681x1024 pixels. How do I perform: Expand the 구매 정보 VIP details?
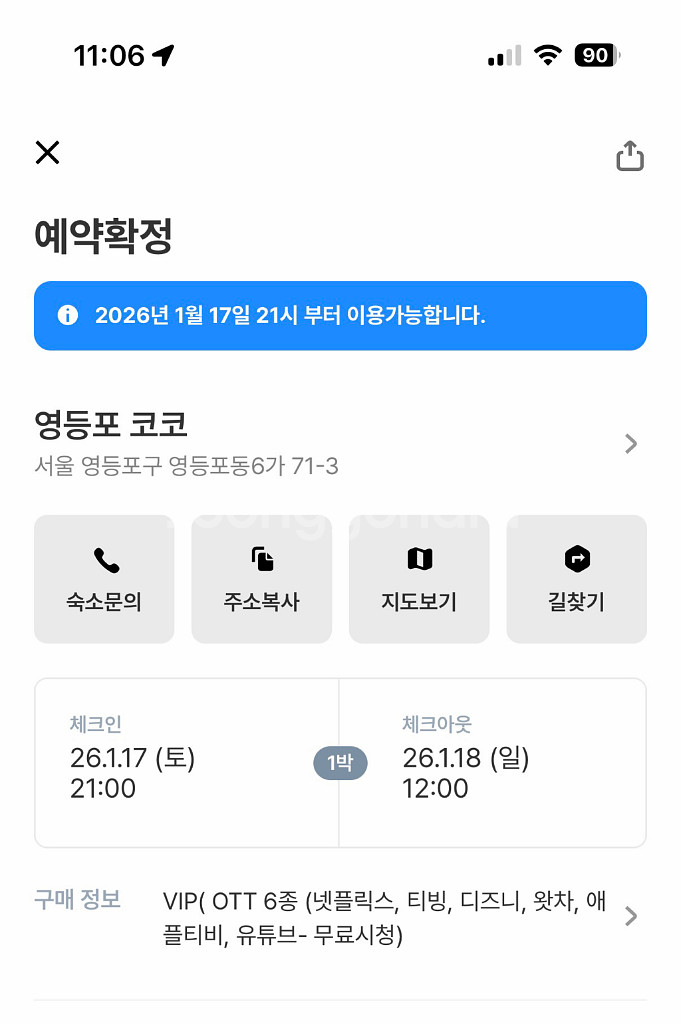pos(630,916)
